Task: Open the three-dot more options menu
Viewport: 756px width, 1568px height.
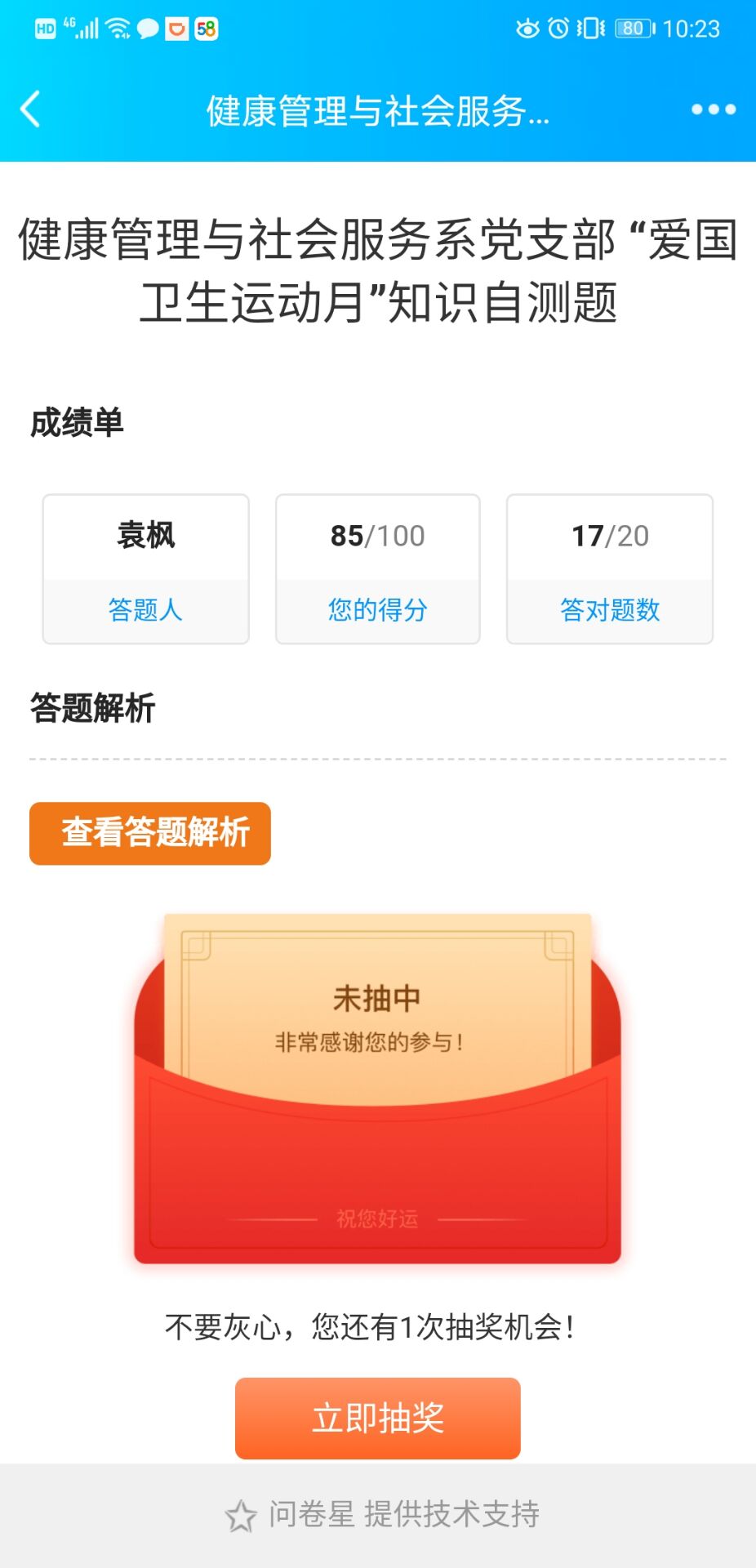Action: [x=713, y=109]
